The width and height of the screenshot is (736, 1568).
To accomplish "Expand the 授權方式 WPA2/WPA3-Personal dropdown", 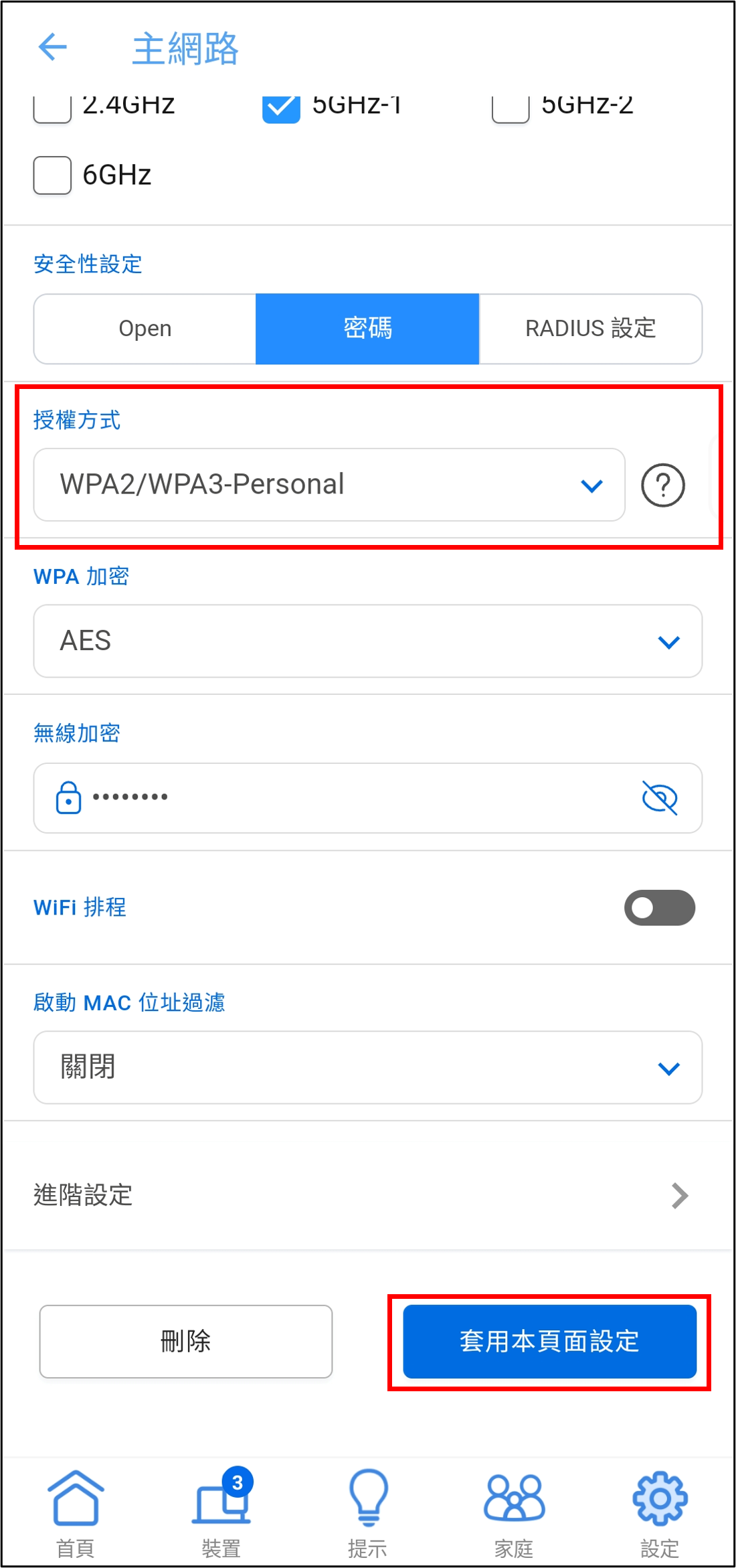I will click(x=329, y=485).
